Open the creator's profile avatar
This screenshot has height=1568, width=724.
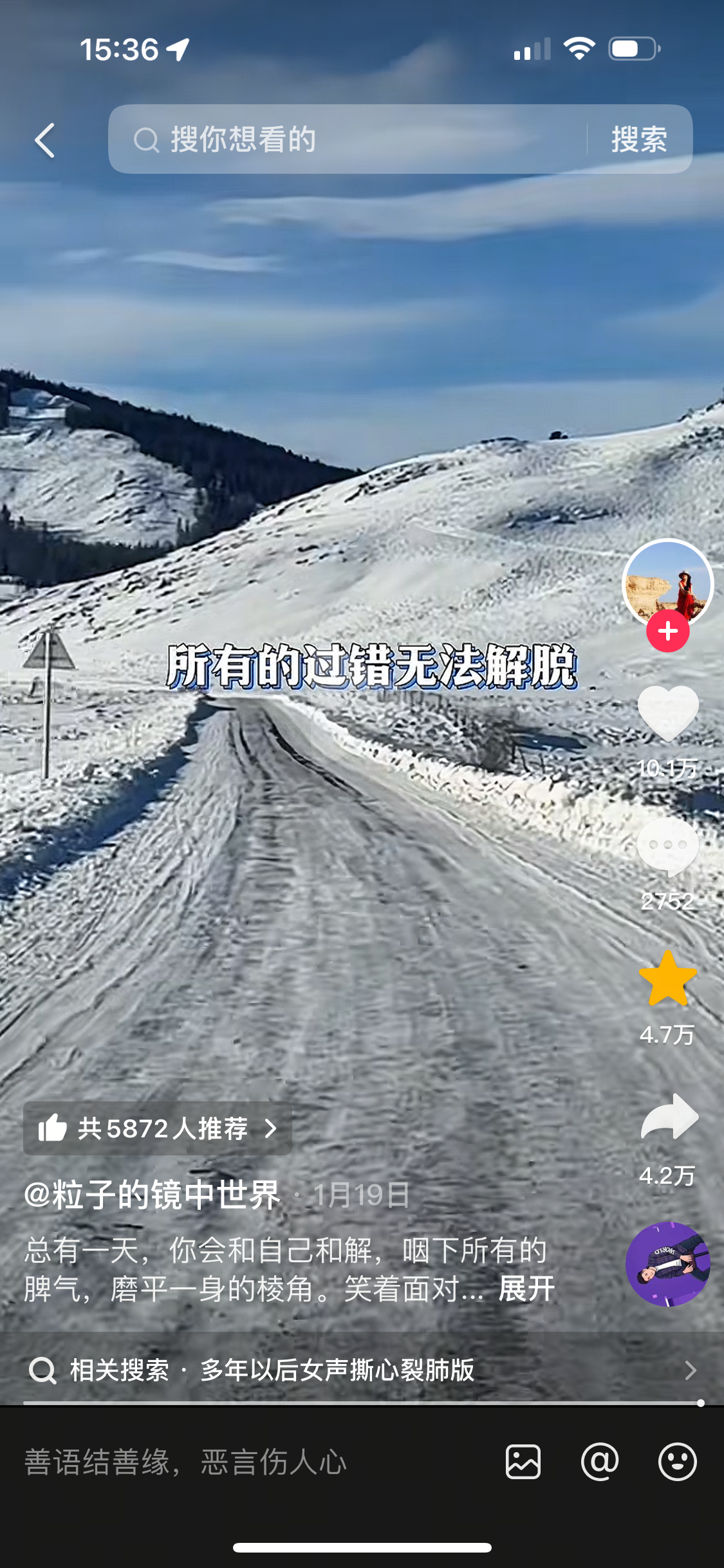tap(667, 583)
